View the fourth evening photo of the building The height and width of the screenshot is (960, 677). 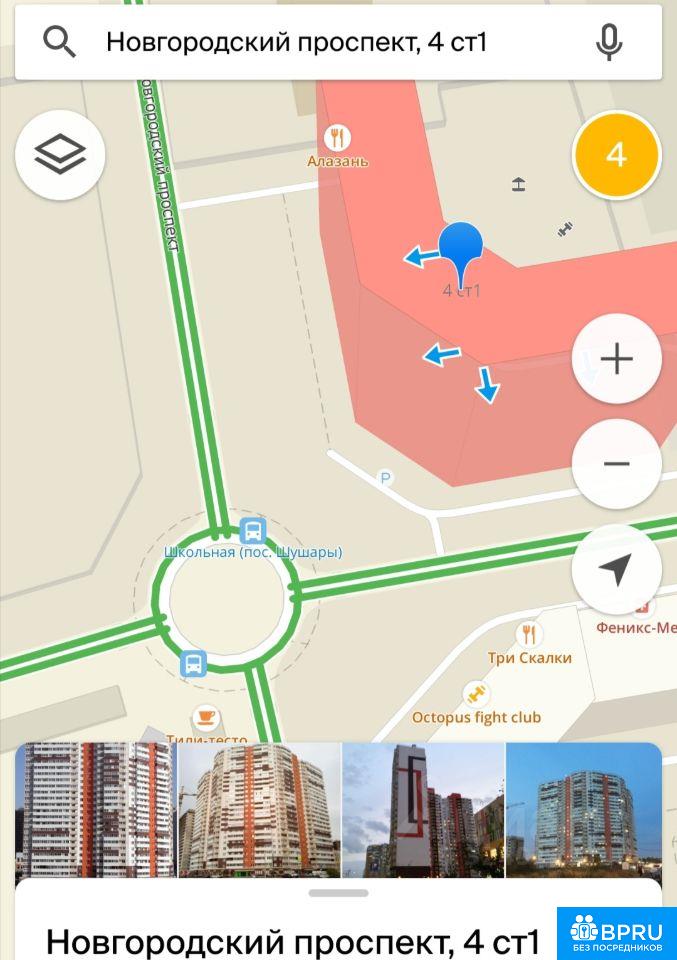[x=584, y=810]
